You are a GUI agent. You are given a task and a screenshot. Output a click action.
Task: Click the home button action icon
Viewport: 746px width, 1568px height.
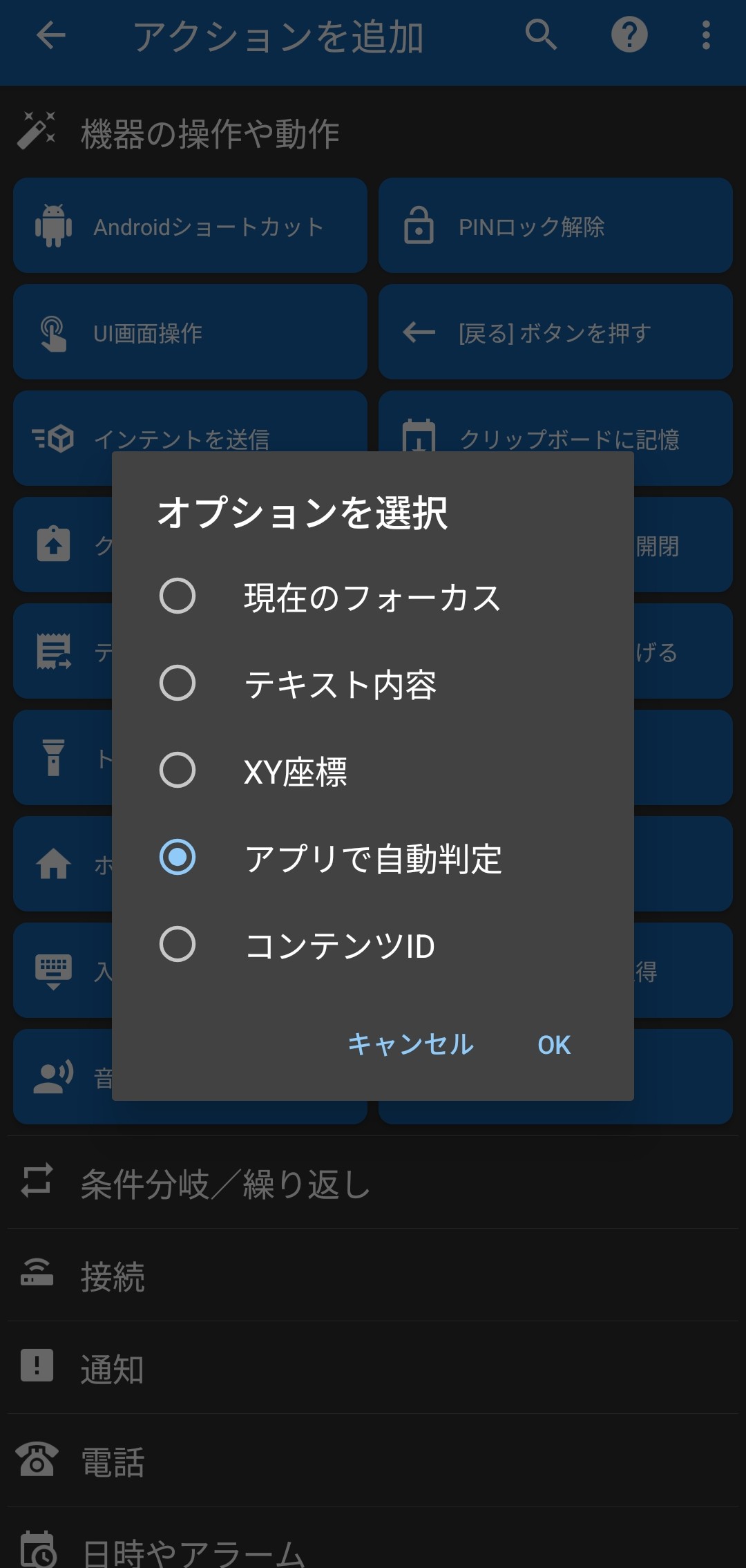(54, 863)
